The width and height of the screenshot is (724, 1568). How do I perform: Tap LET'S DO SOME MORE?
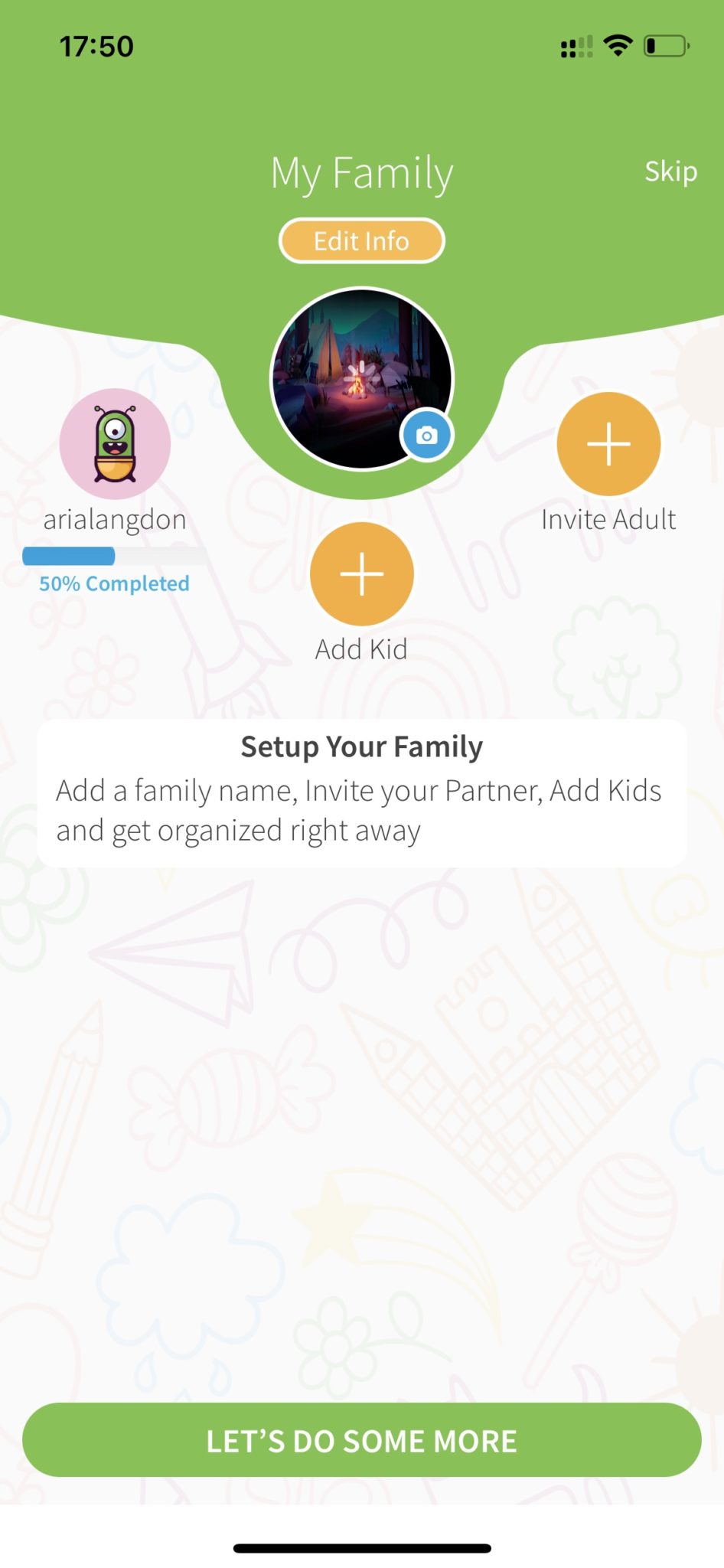pos(361,1439)
